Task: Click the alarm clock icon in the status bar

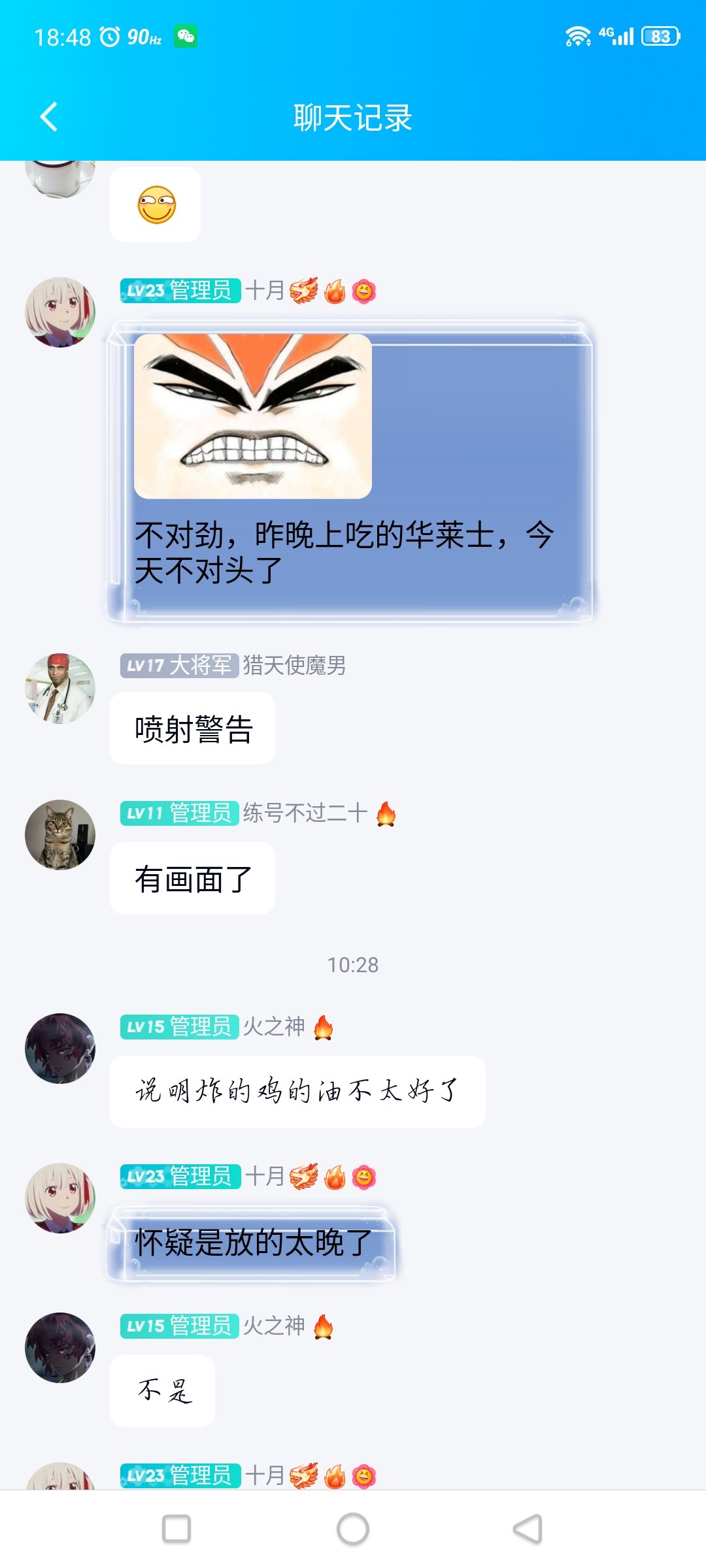Action: pyautogui.click(x=109, y=37)
